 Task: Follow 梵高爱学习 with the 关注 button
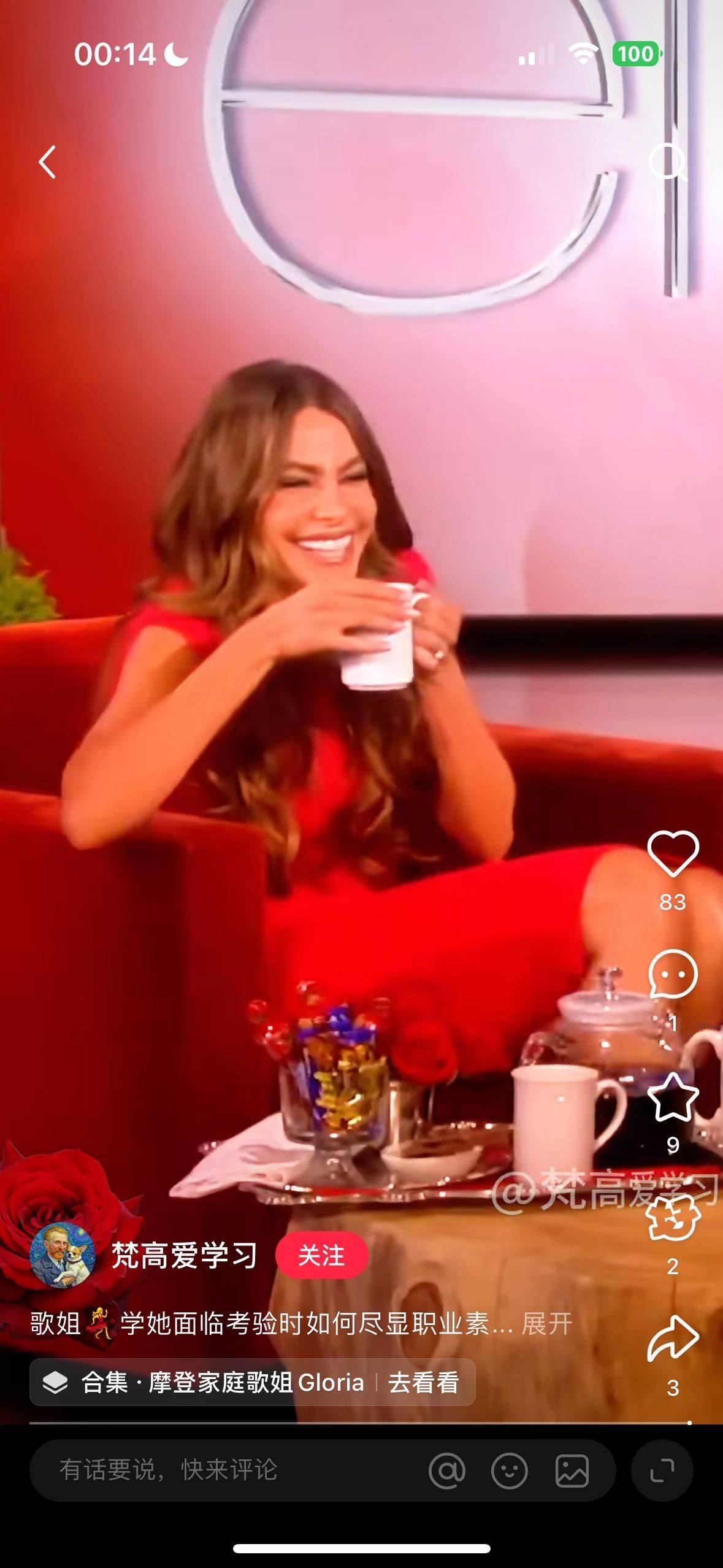pyautogui.click(x=321, y=1255)
